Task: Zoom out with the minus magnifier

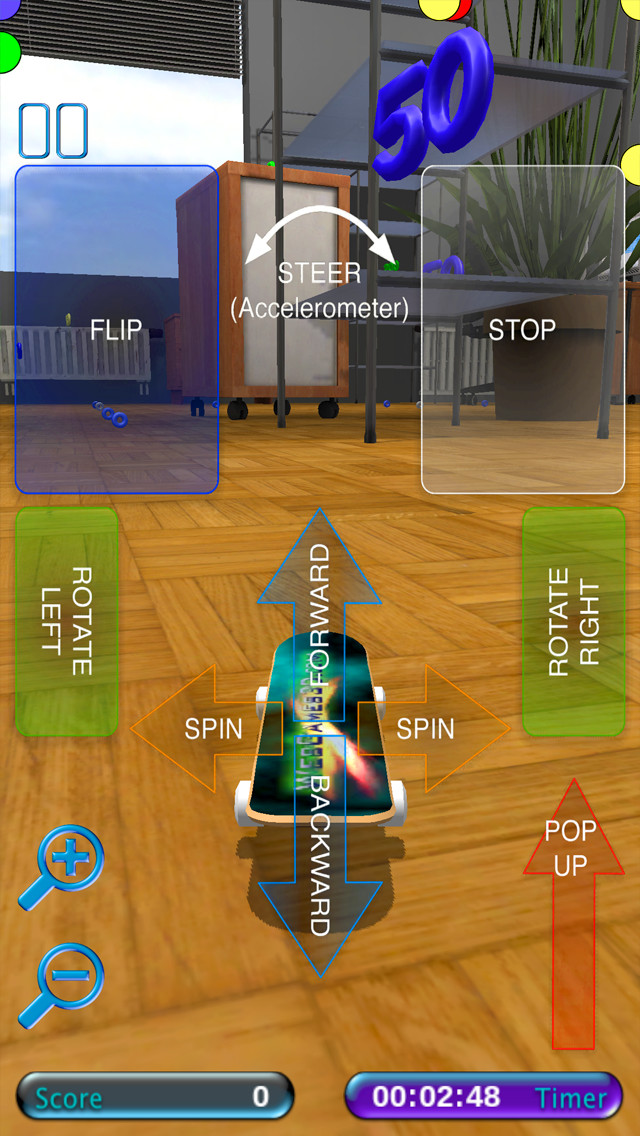Action: (62, 985)
